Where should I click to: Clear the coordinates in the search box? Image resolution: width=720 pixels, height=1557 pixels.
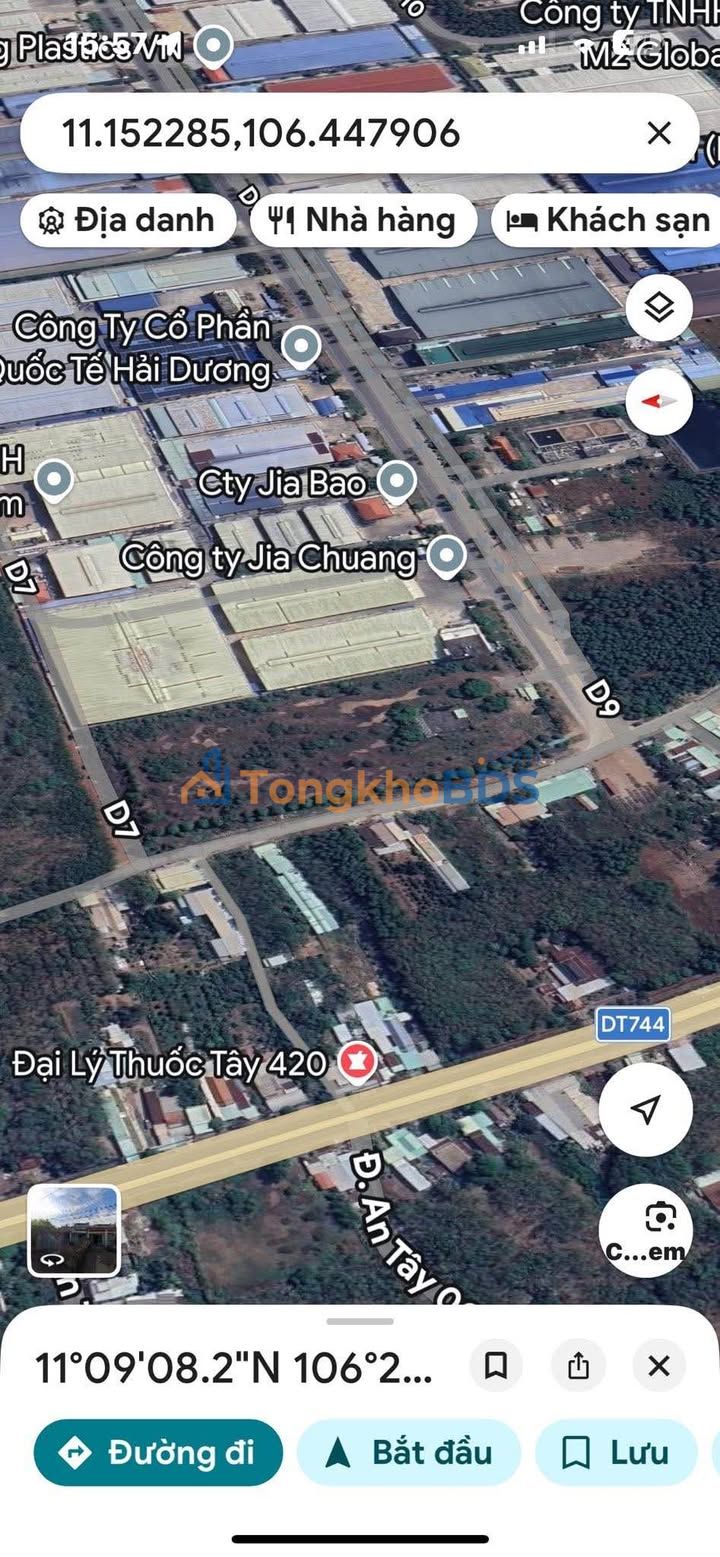click(658, 133)
